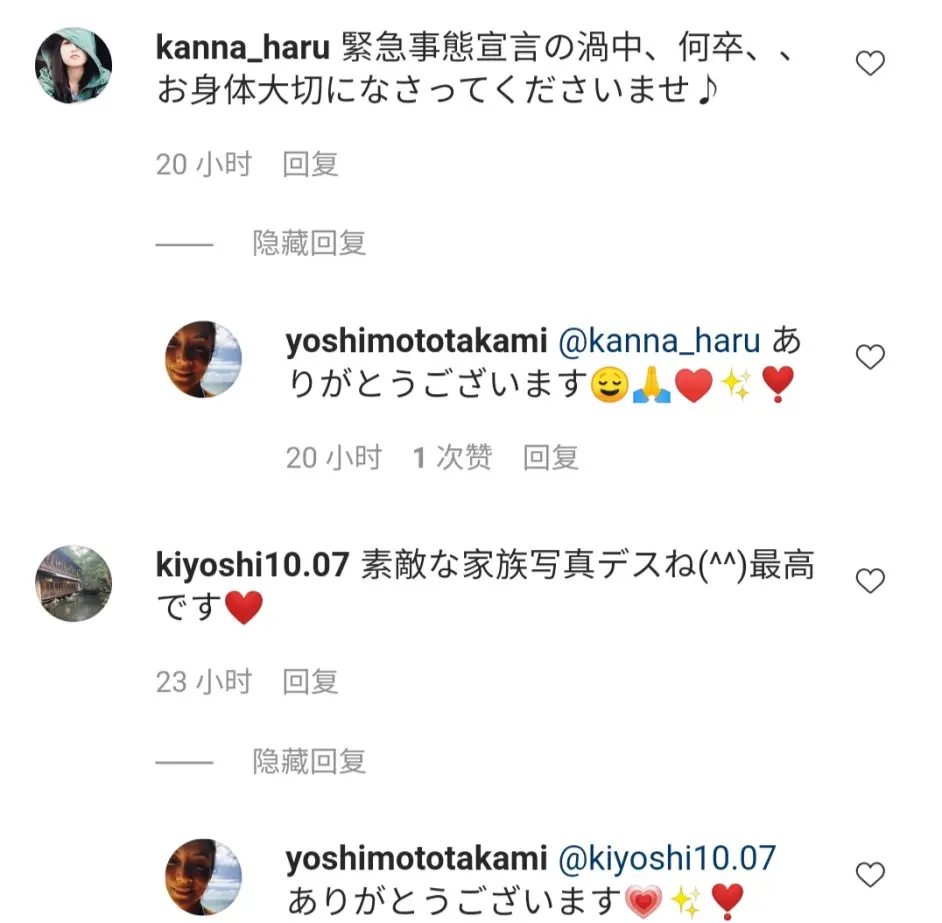Like kiyoshi10.07's comment
Screen dimensions: 942x923
click(870, 581)
